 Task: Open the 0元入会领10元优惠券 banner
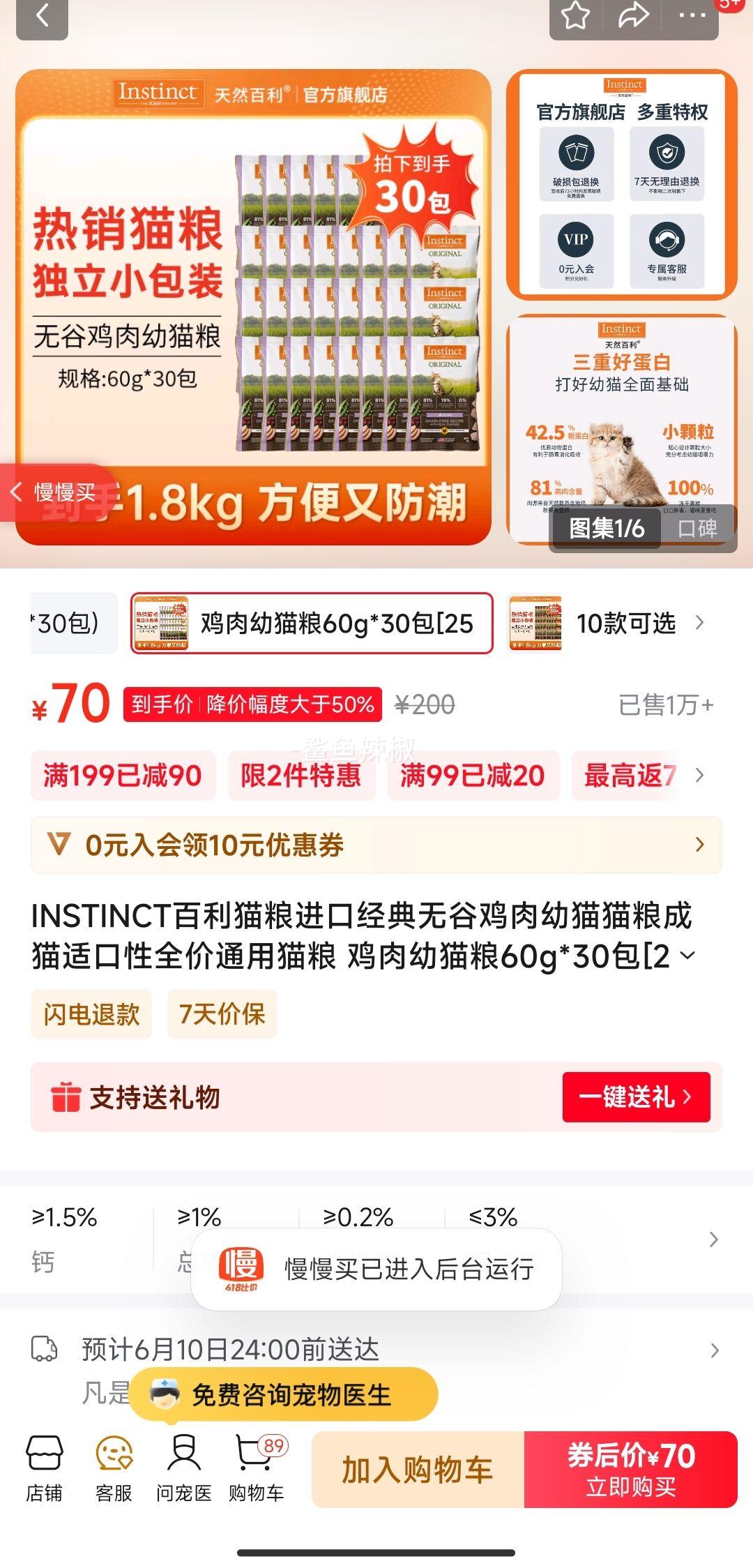tap(376, 845)
